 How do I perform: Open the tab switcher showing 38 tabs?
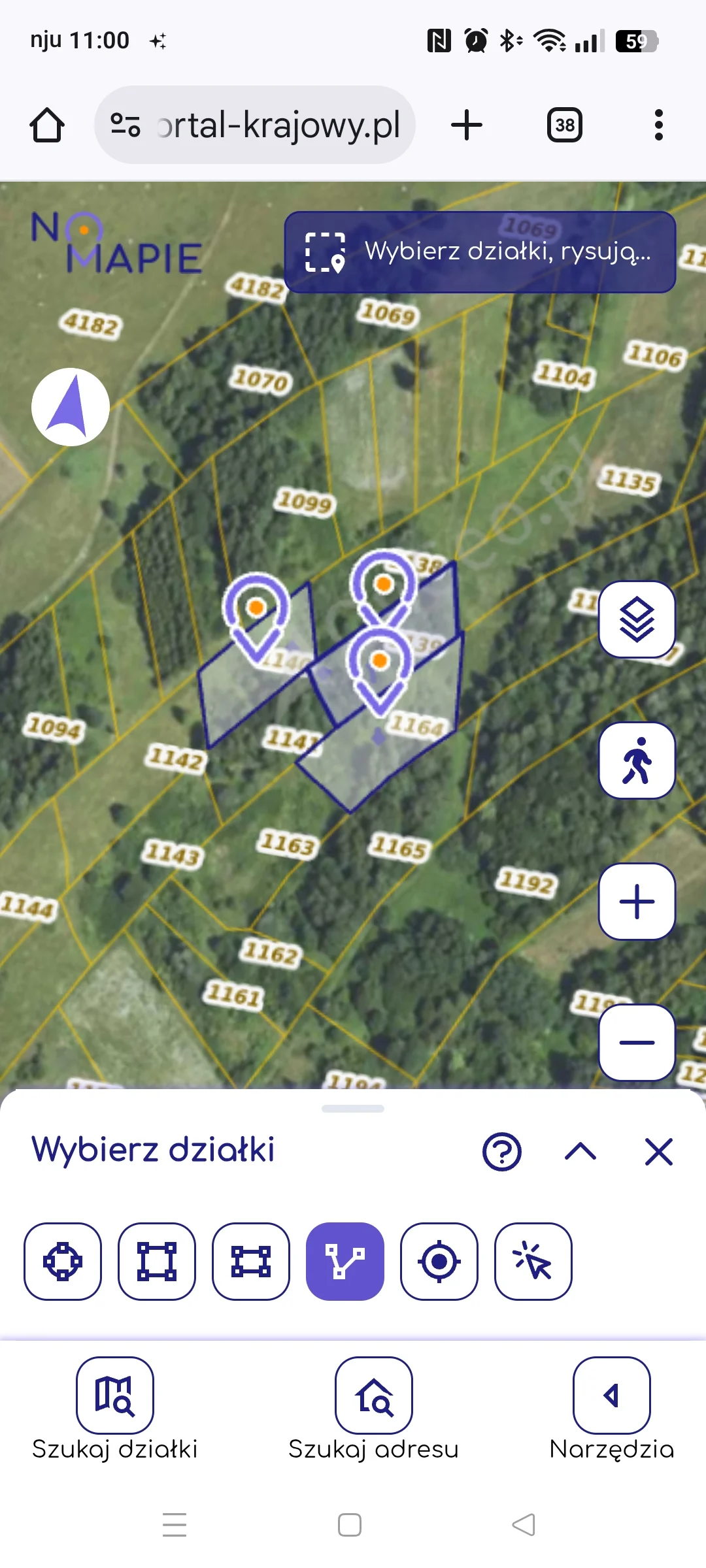pyautogui.click(x=564, y=125)
